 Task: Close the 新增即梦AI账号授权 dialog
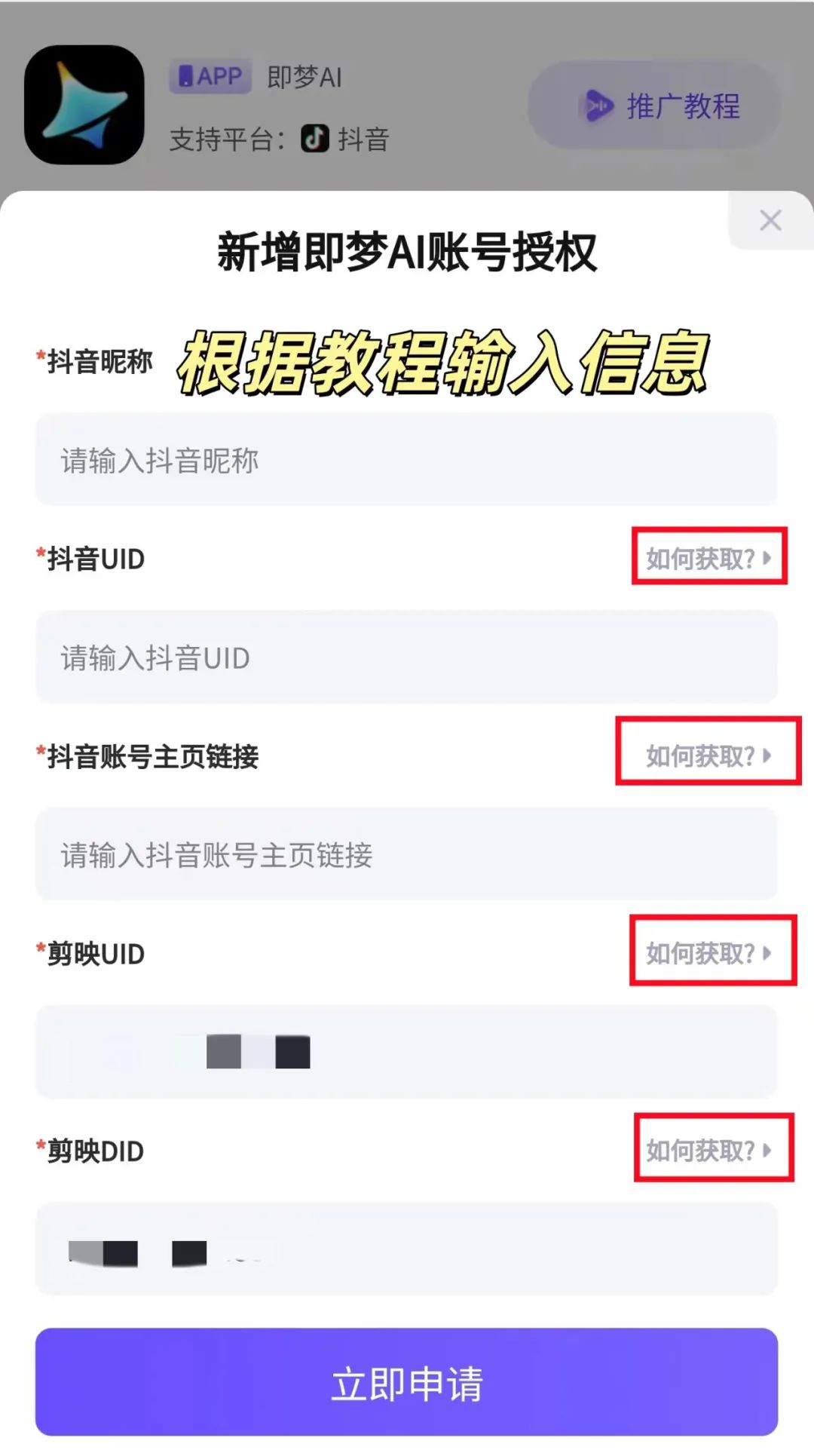(770, 221)
